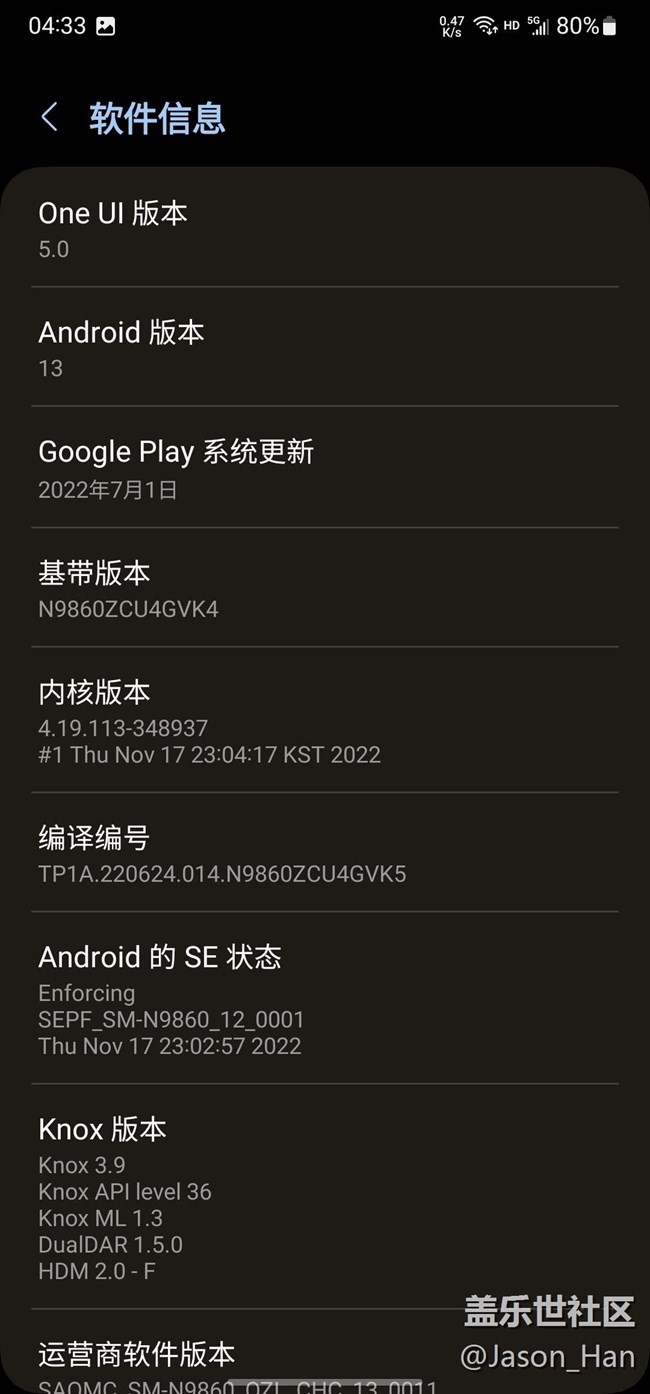650x1394 pixels.
Task: Tap the Android 版本 row
Action: pyautogui.click(x=324, y=348)
